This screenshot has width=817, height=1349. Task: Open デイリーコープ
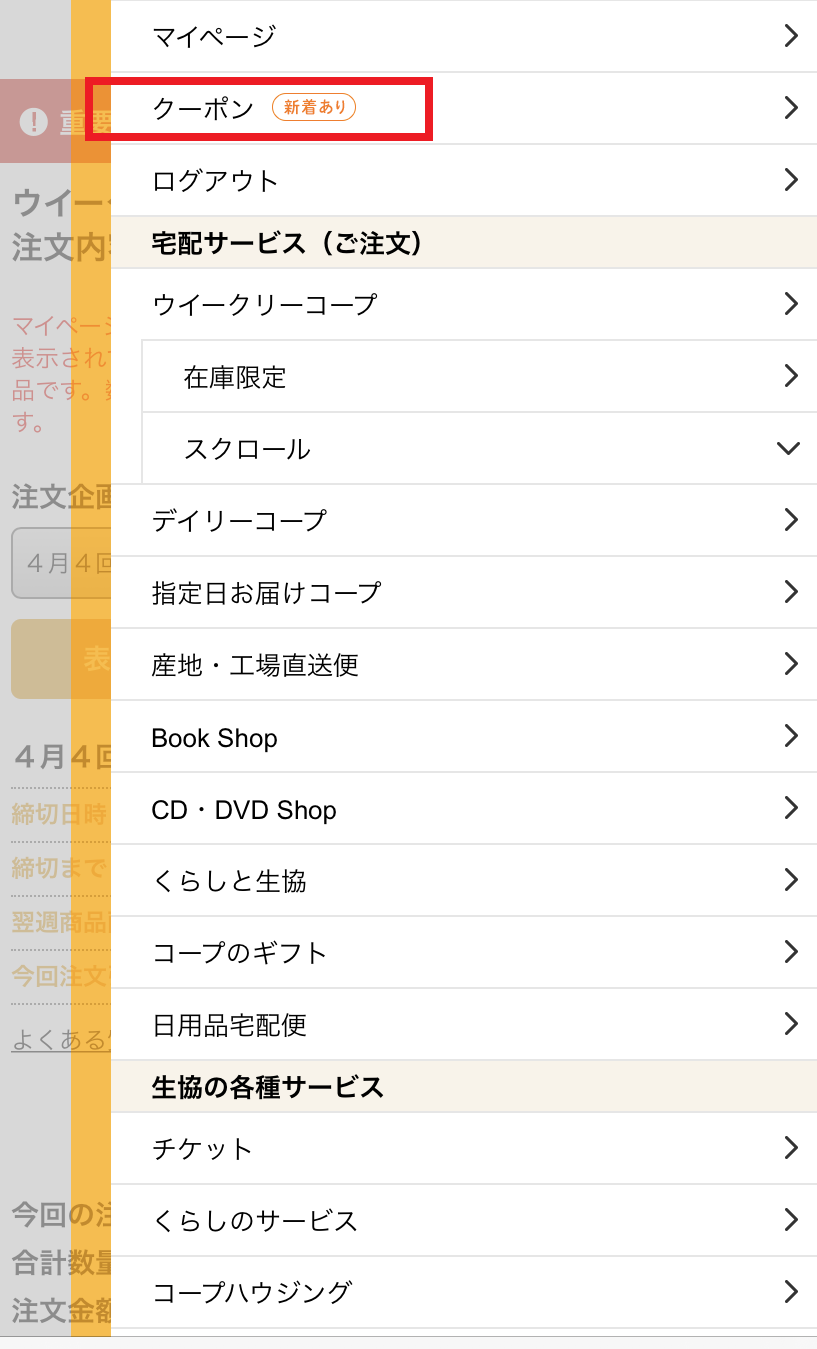pos(464,520)
